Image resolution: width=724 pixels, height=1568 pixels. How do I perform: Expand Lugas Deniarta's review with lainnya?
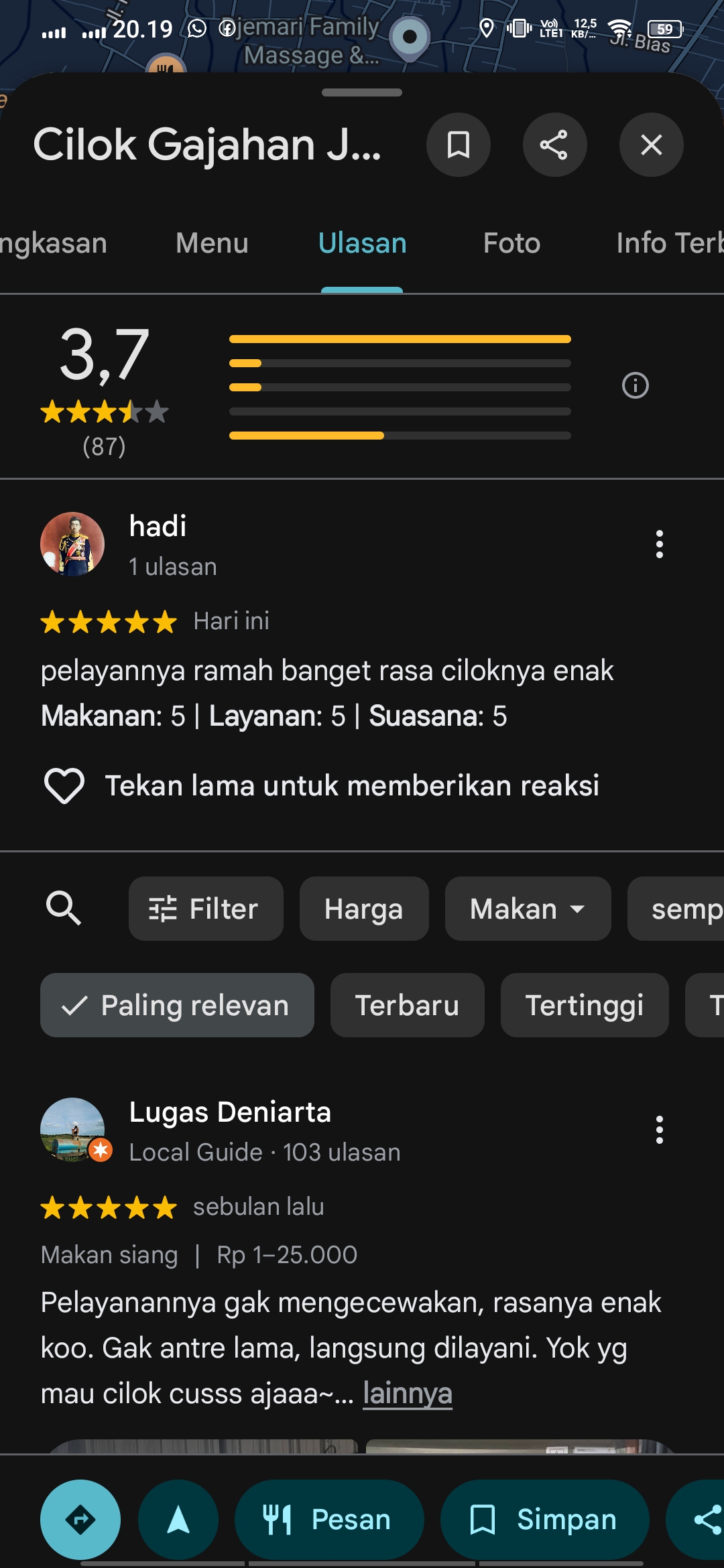tap(408, 1394)
